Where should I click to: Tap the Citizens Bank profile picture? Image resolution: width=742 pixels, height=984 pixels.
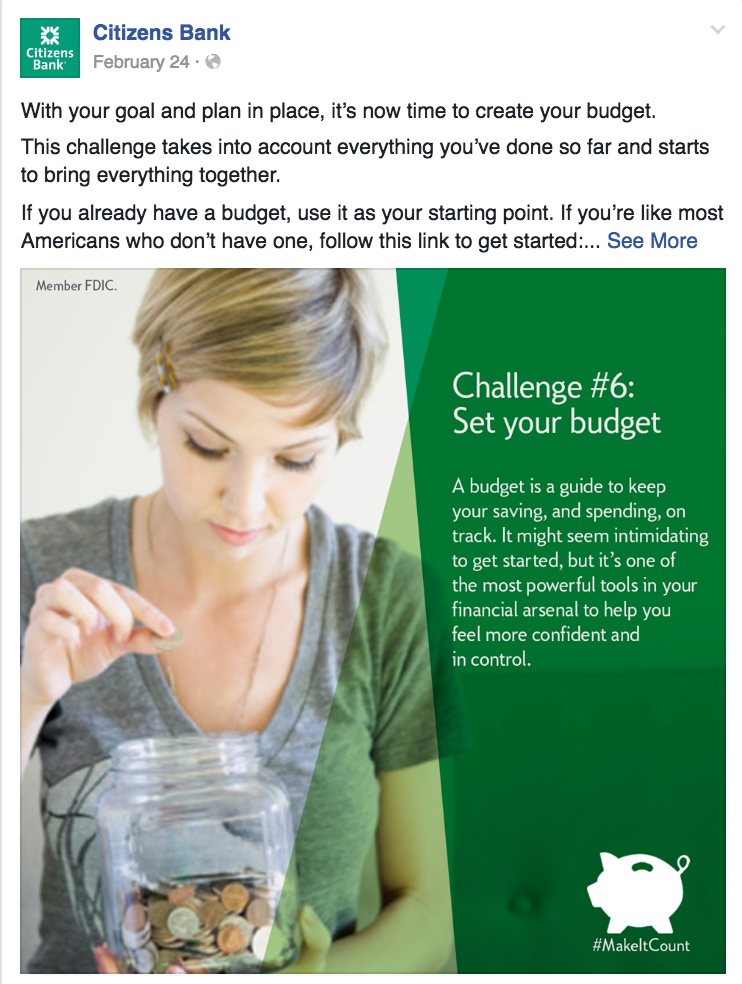50,47
